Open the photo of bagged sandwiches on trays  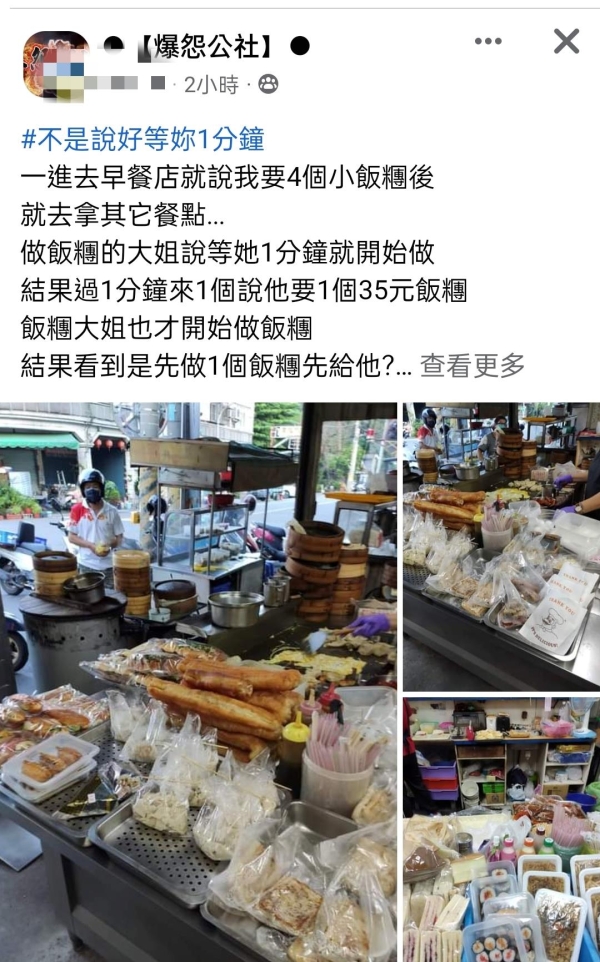[501, 545]
